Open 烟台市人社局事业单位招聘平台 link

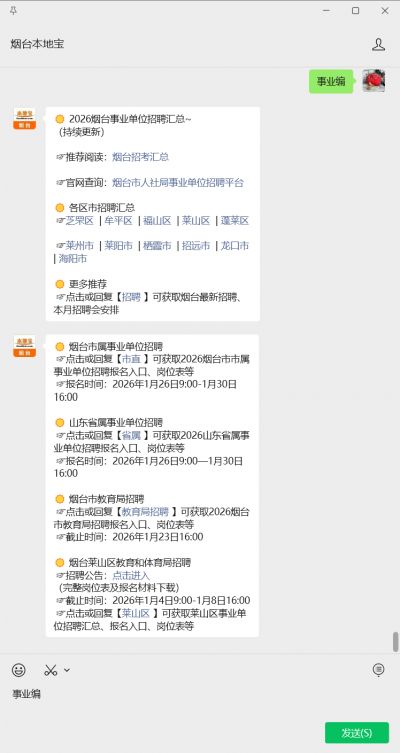click(x=178, y=182)
